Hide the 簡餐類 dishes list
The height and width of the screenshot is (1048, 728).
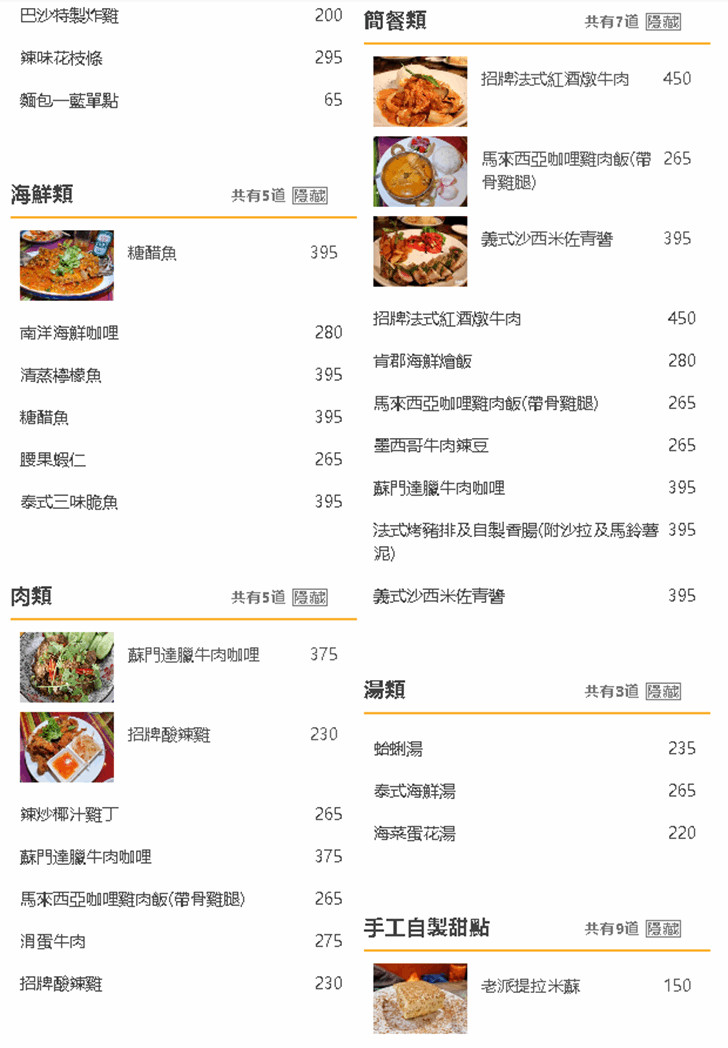click(662, 22)
